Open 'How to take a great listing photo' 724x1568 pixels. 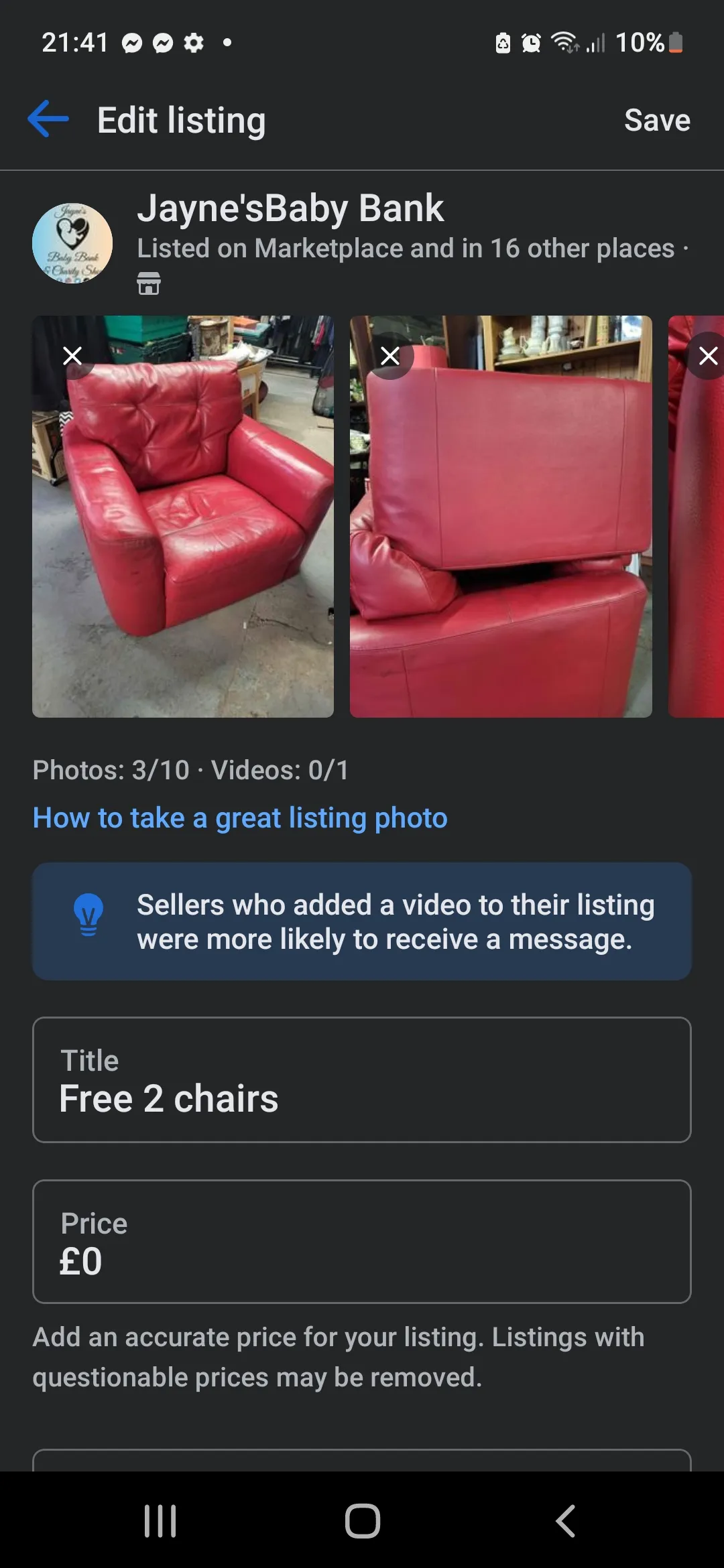tap(240, 818)
